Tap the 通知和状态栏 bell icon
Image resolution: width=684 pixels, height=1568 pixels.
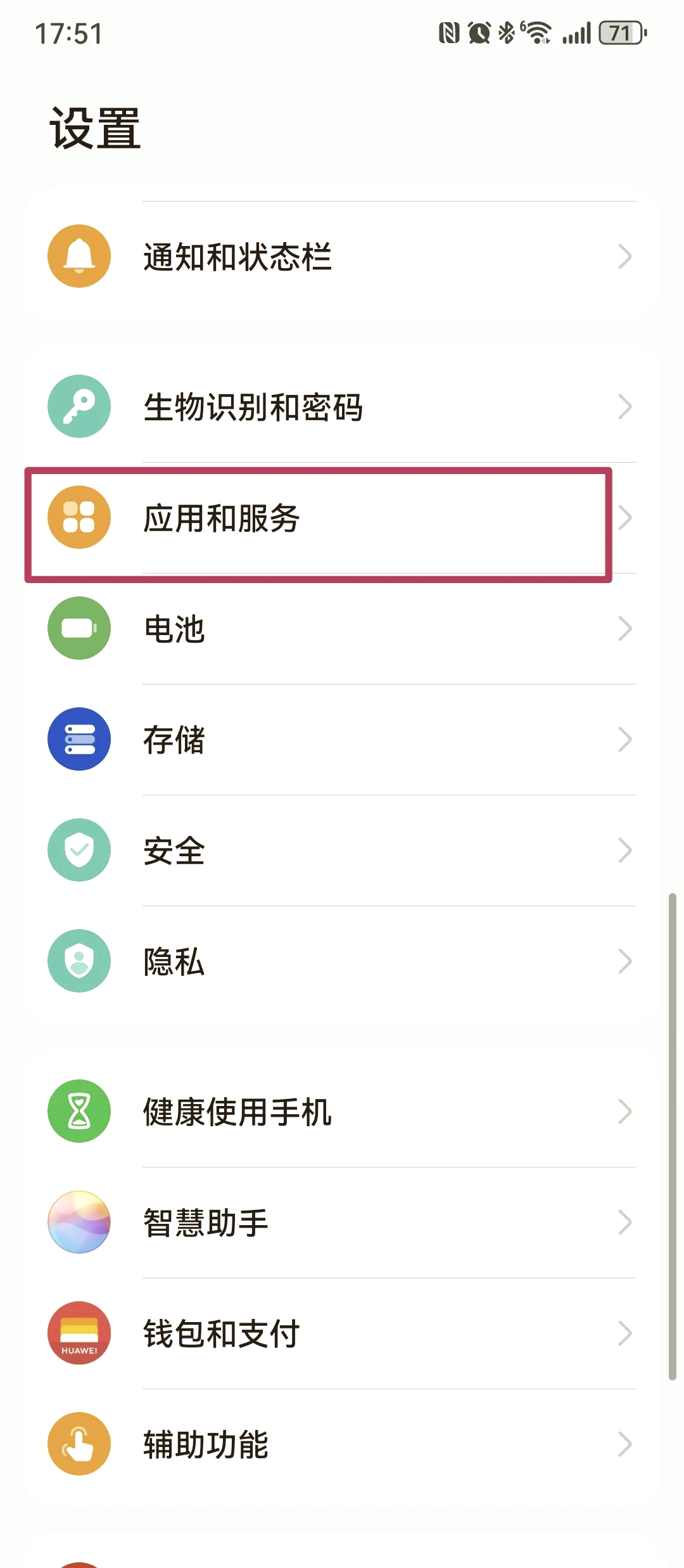tap(79, 256)
